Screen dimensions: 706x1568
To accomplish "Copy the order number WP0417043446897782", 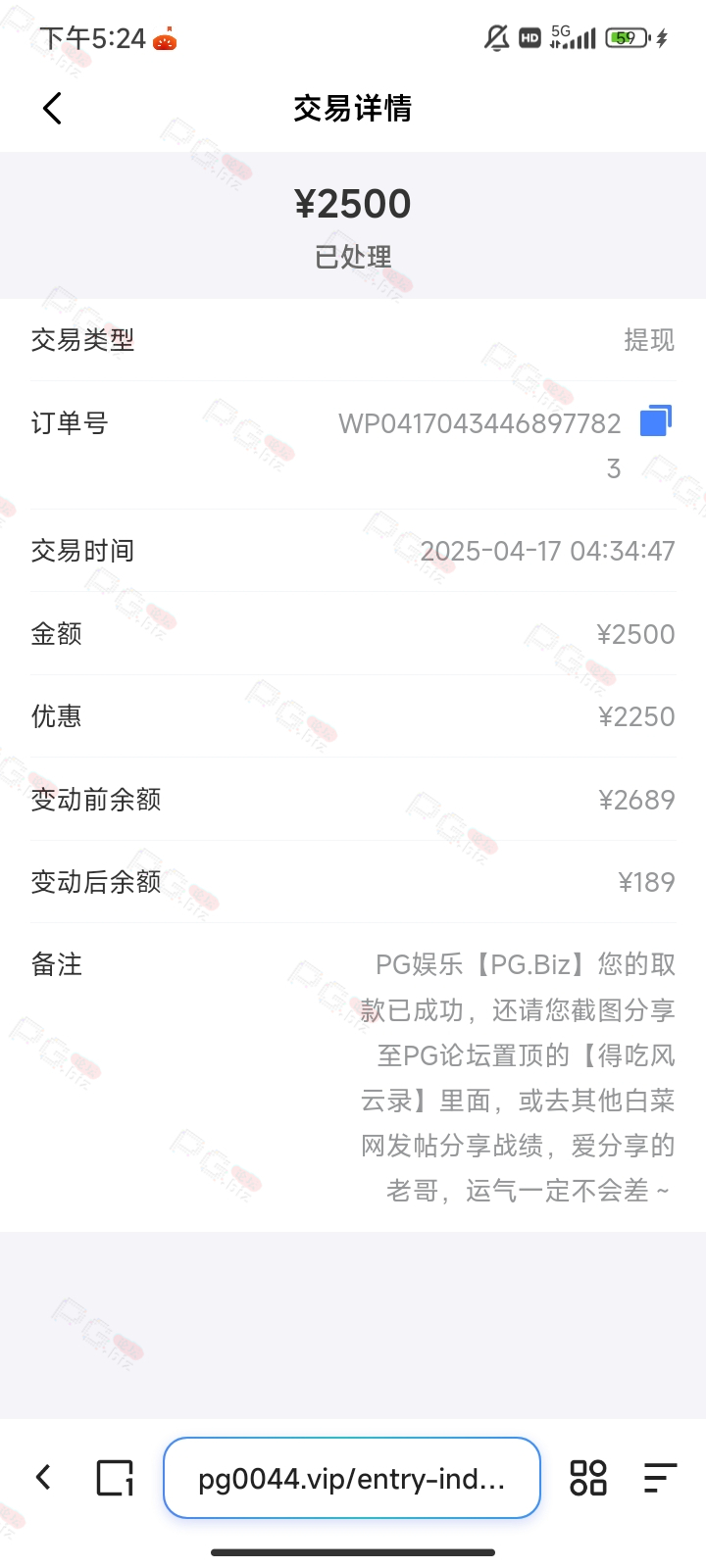I will (x=655, y=420).
